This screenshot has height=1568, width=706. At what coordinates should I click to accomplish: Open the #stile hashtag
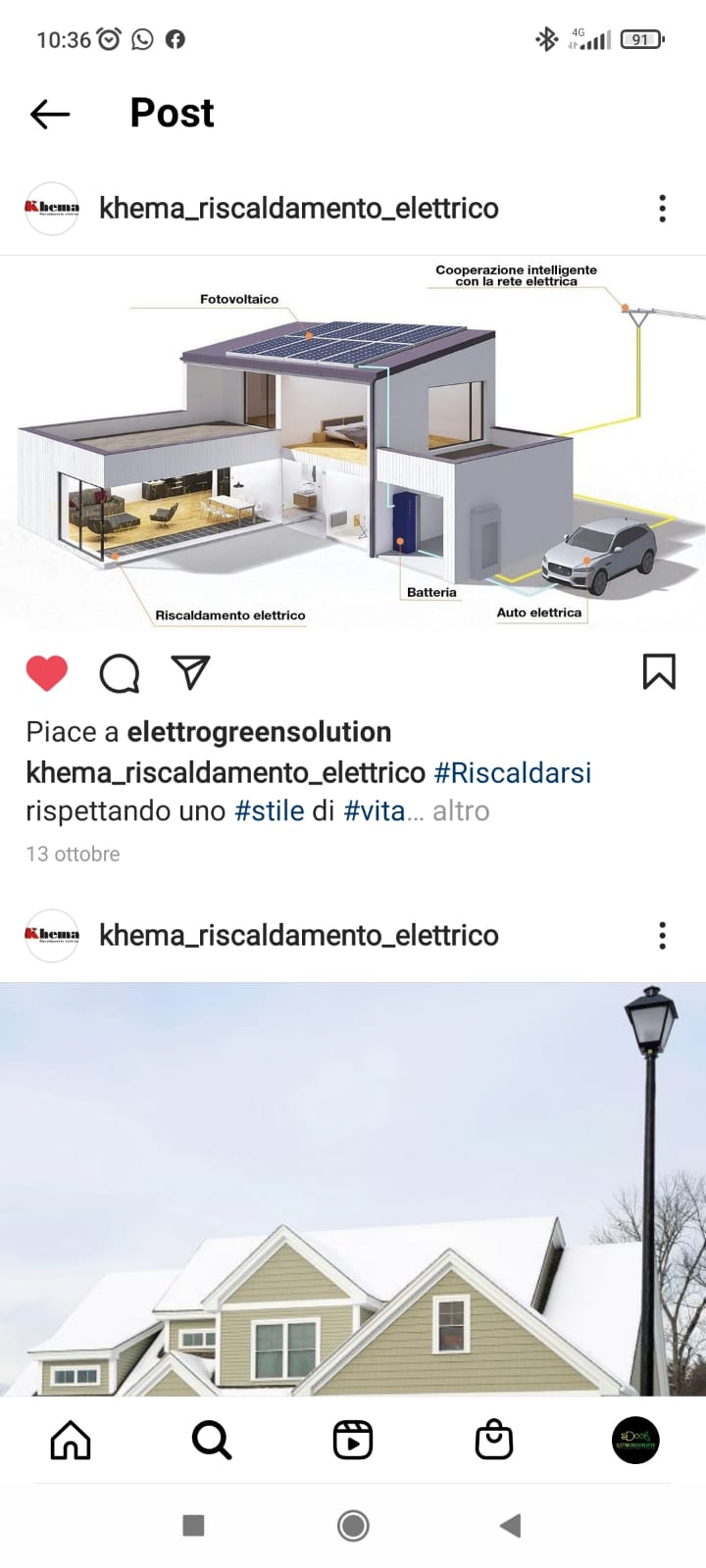point(269,810)
